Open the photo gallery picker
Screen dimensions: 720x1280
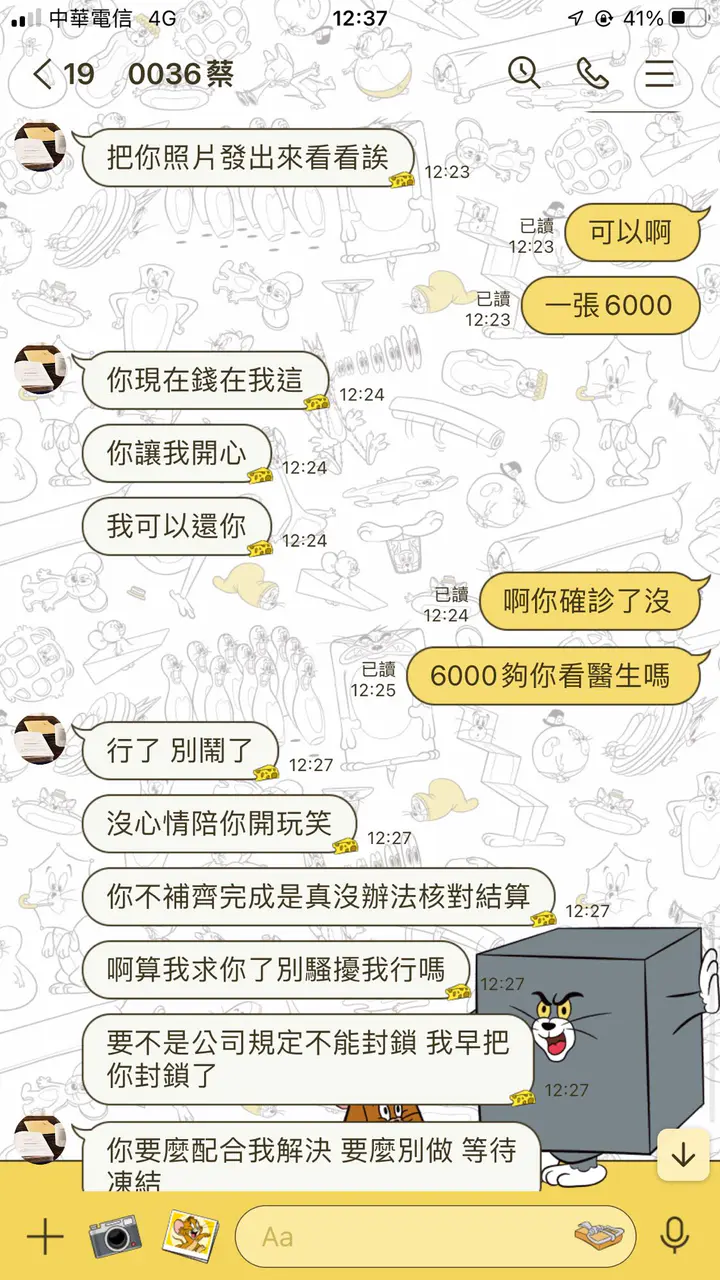(191, 1237)
